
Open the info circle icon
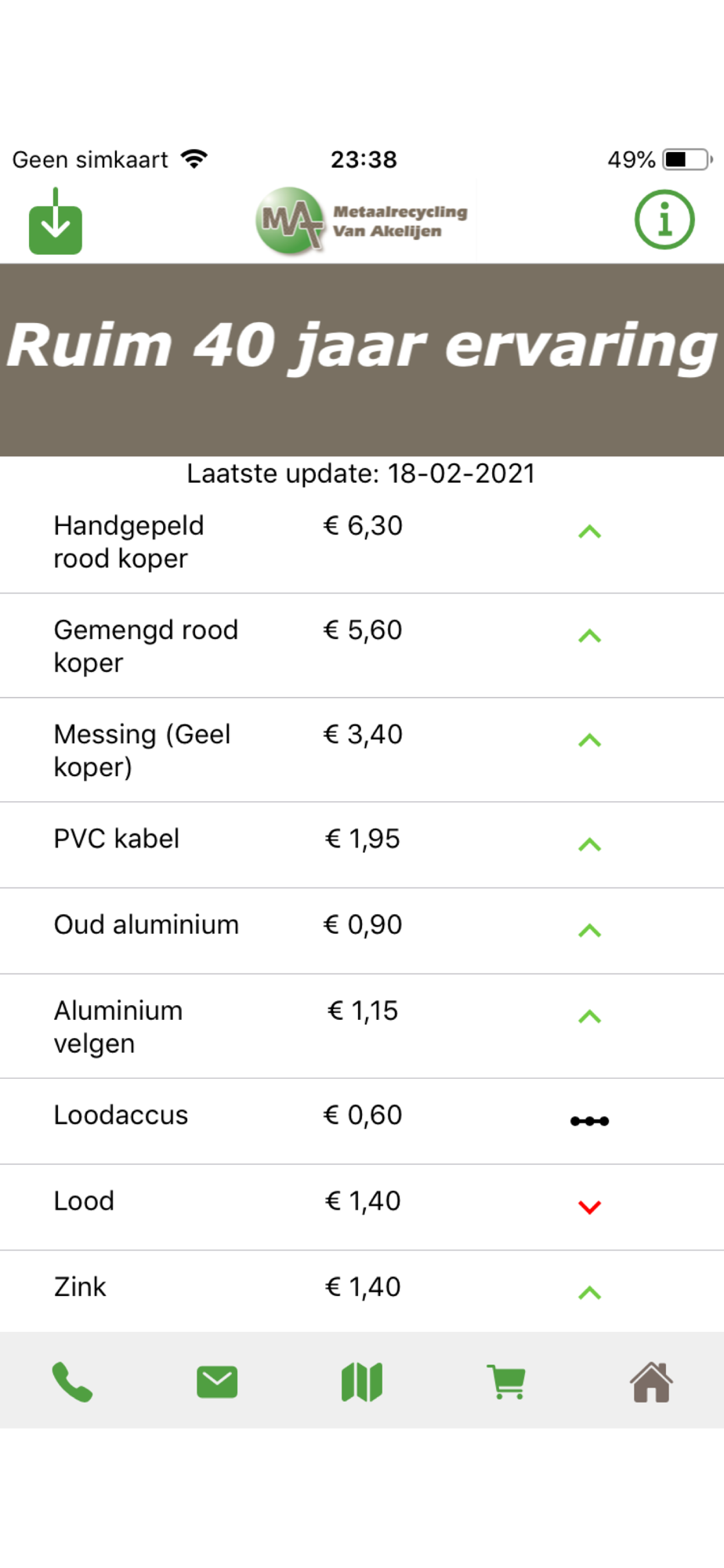pos(664,220)
